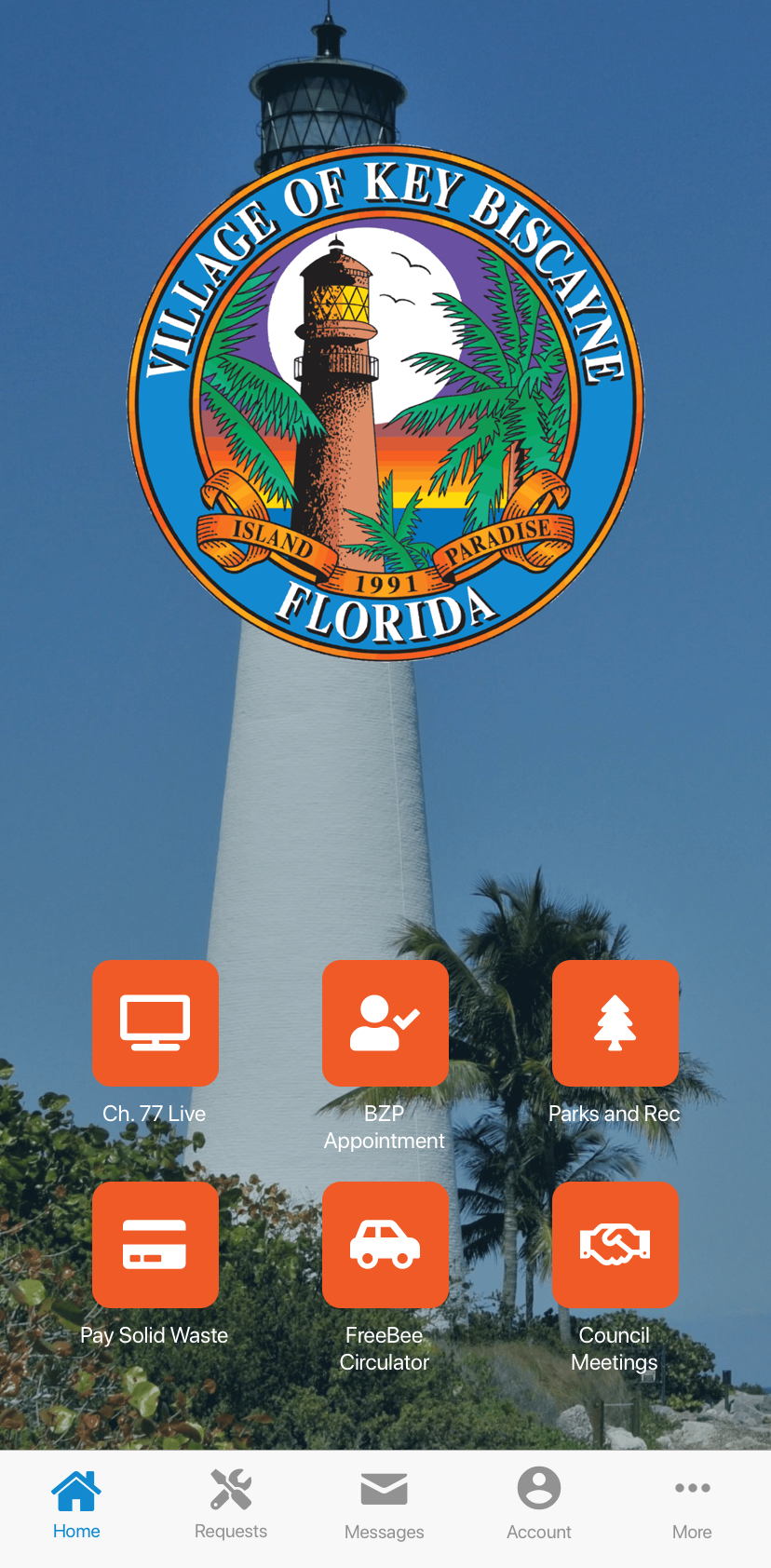Switch to the Account tab

539,1504
